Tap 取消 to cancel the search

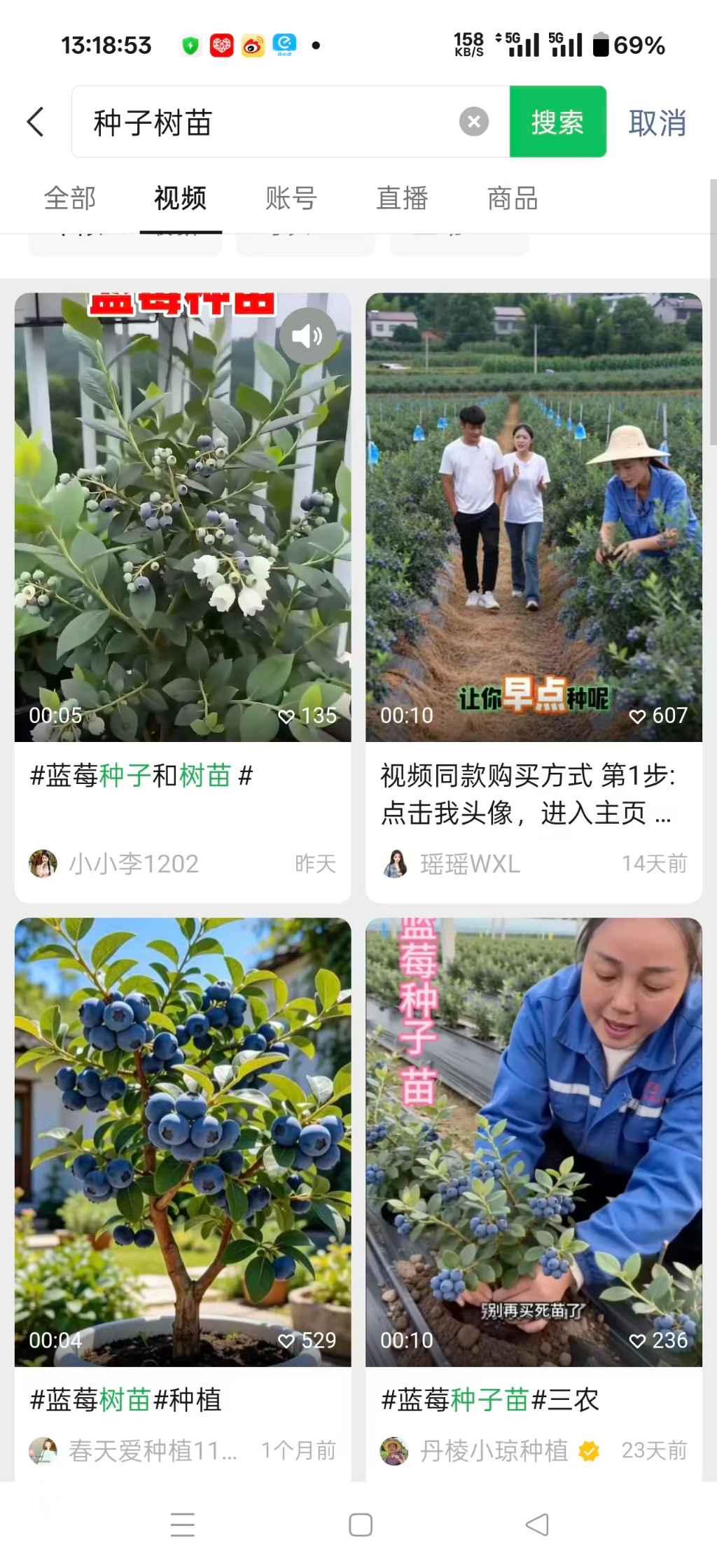click(x=657, y=121)
